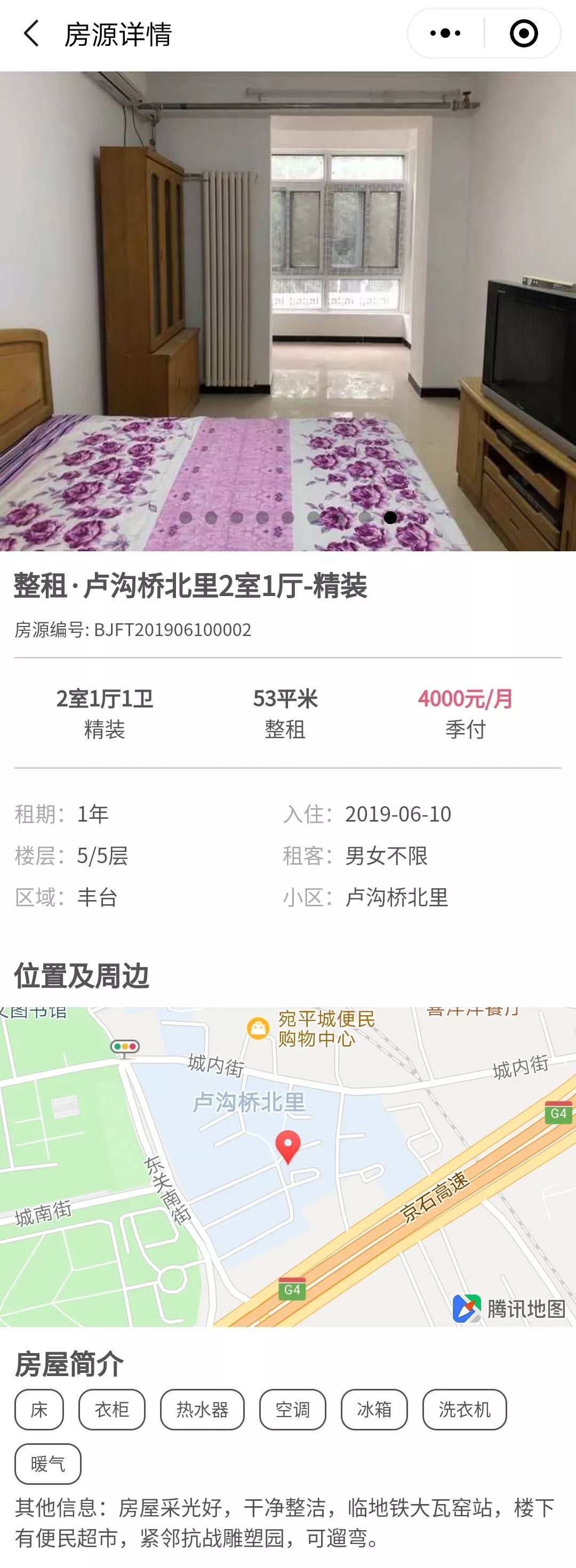Tap the circular capsule button top right
Viewport: 576px width, 1568px height.
pyautogui.click(x=524, y=34)
